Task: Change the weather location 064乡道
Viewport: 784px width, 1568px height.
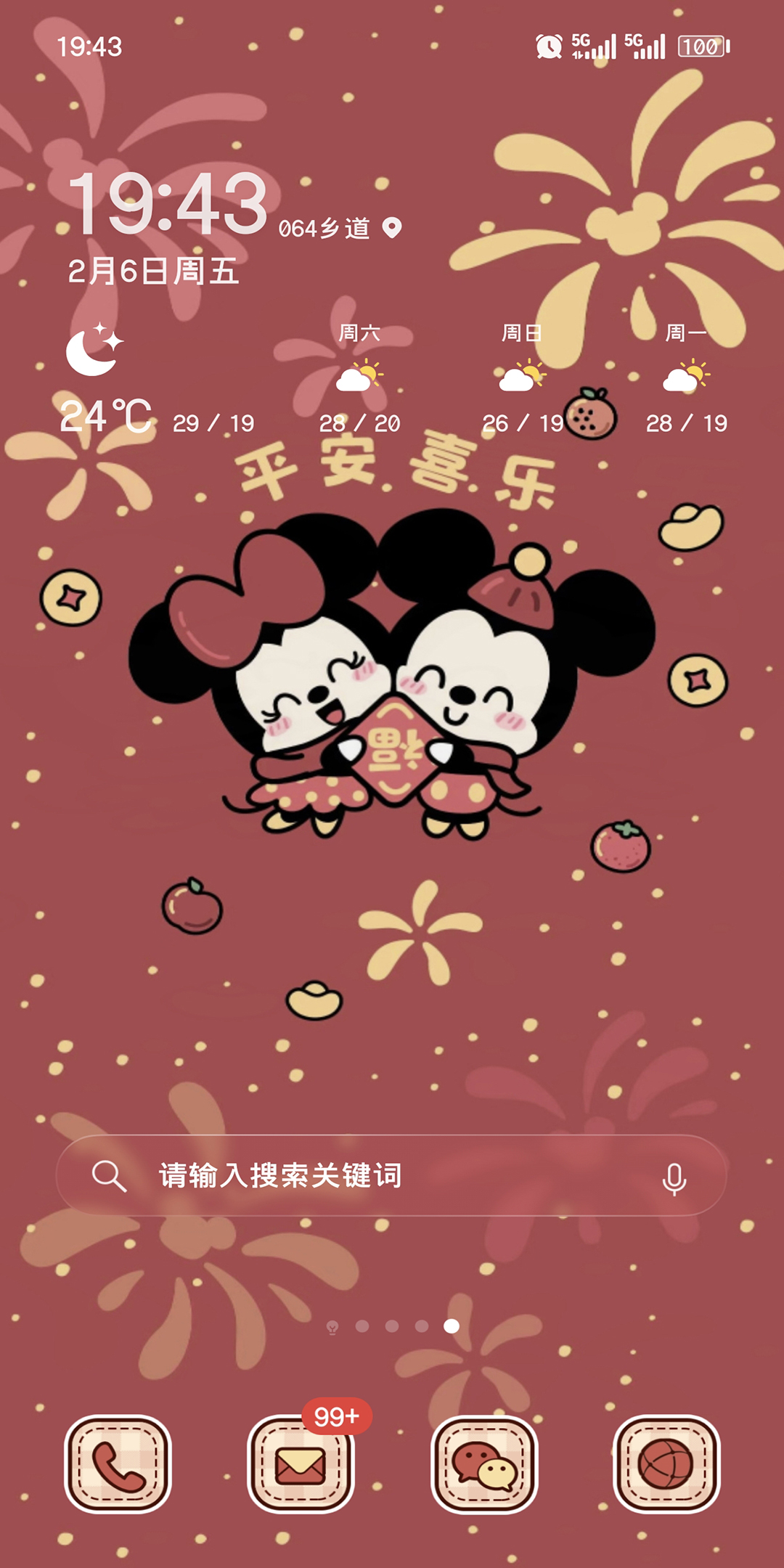Action: point(340,229)
